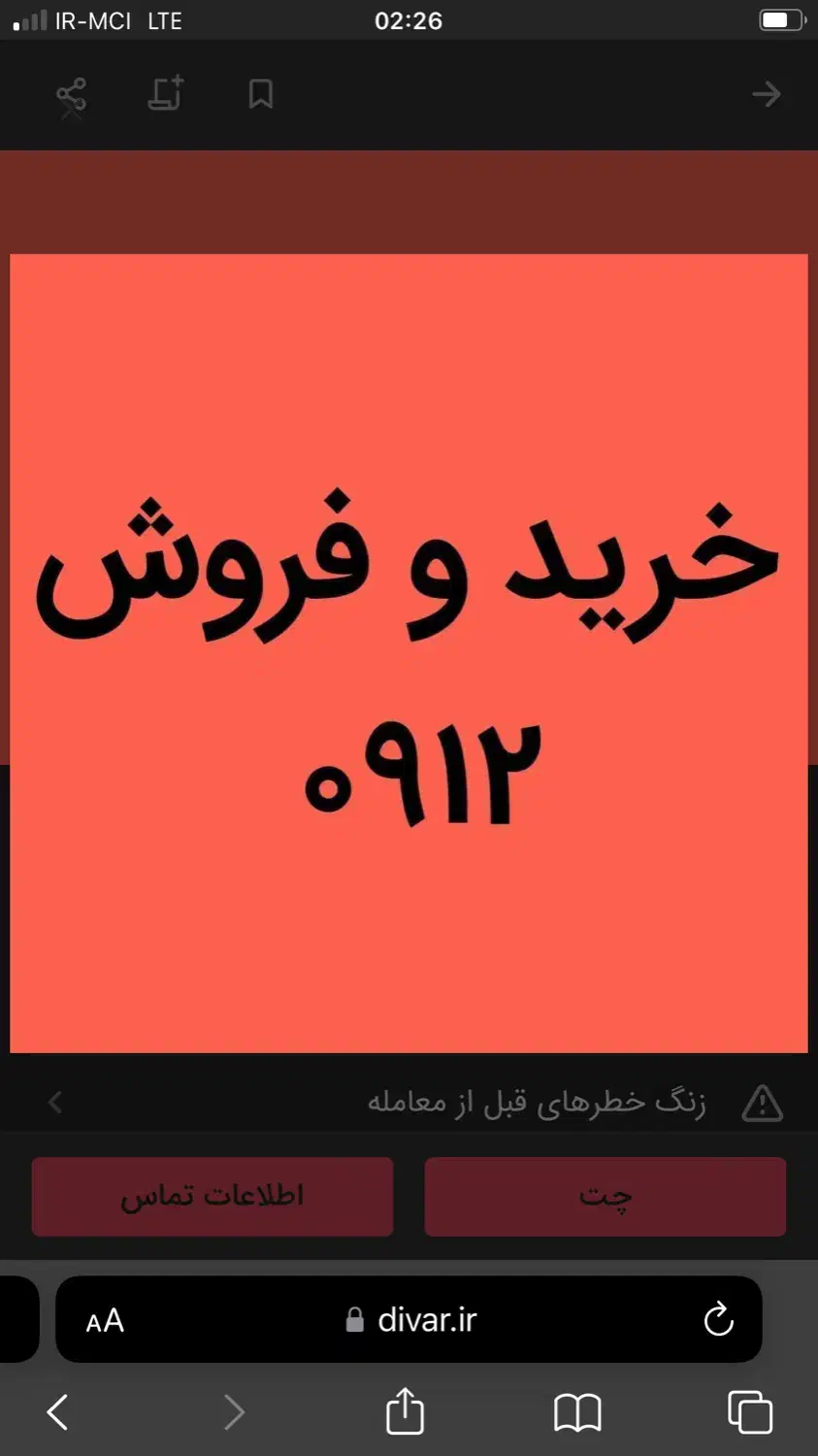Bookmark this Divar listing
Screen dimensions: 818x1456
(260, 93)
